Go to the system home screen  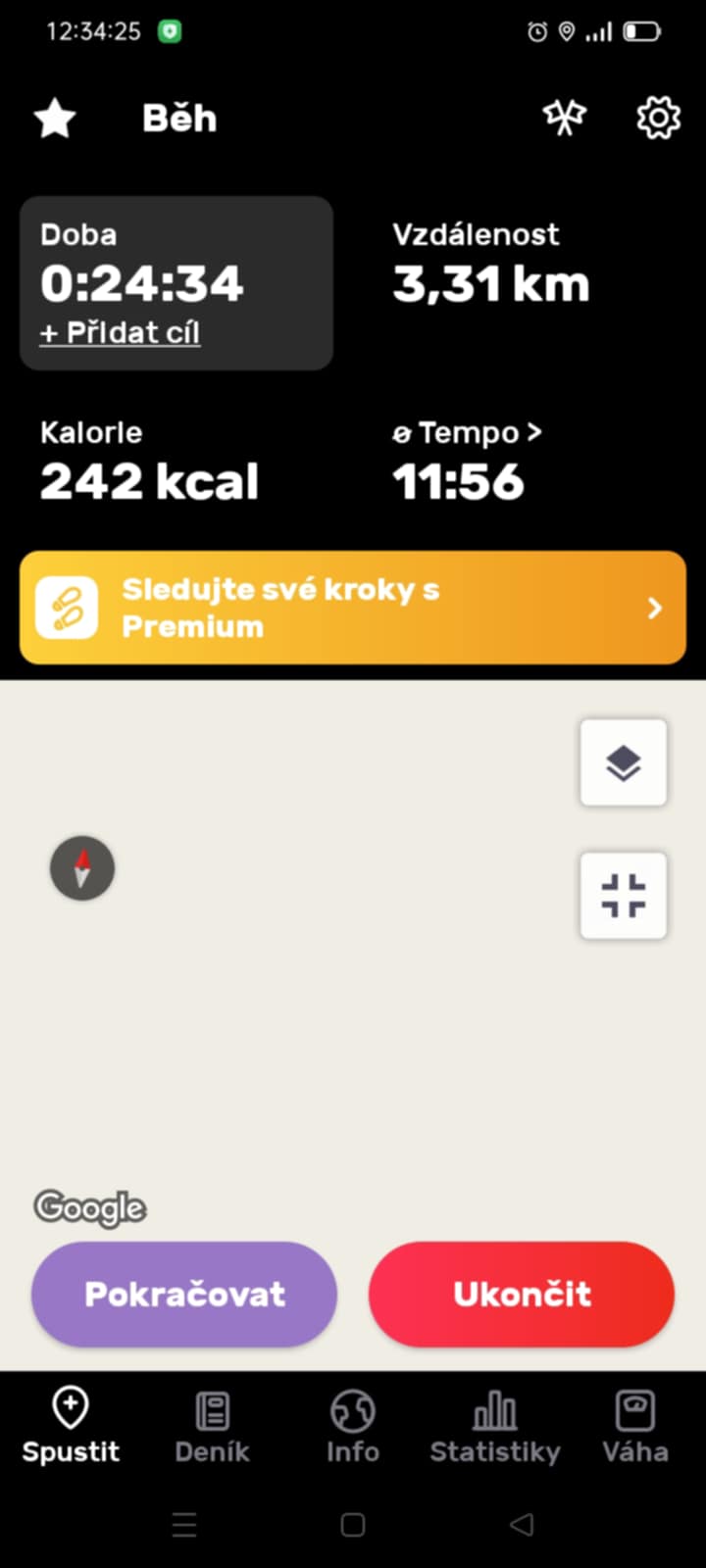click(x=353, y=1524)
